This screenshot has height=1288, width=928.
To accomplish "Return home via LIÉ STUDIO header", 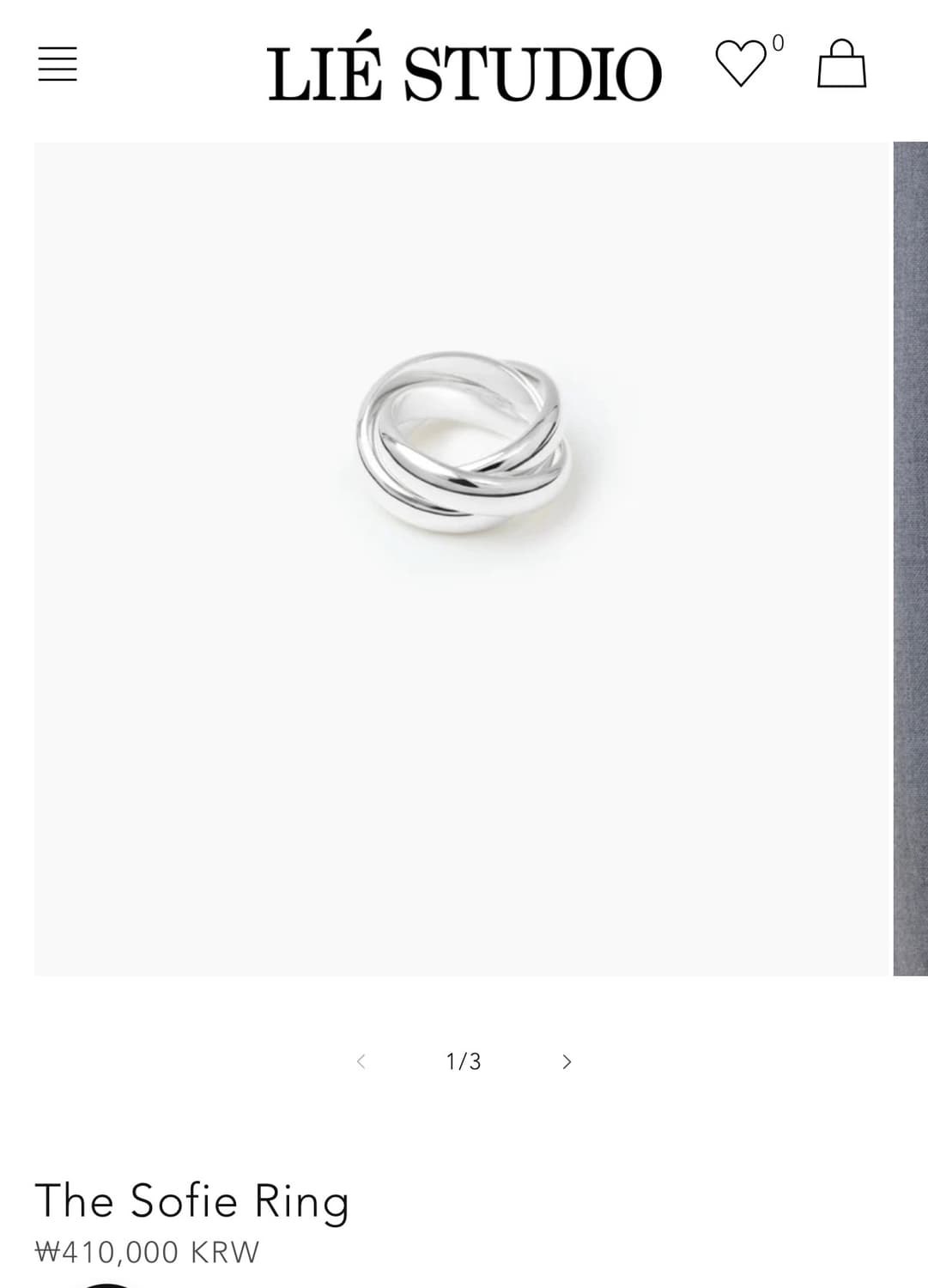I will click(x=464, y=70).
